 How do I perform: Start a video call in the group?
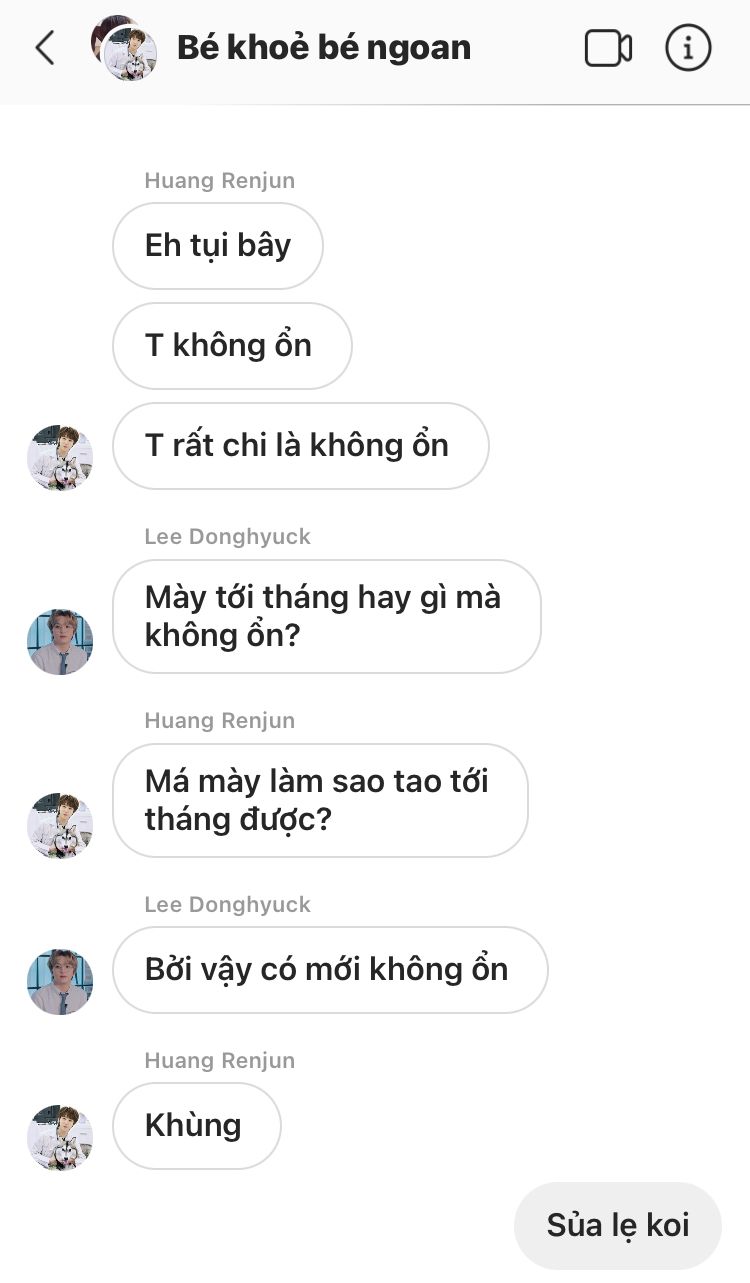pos(608,48)
